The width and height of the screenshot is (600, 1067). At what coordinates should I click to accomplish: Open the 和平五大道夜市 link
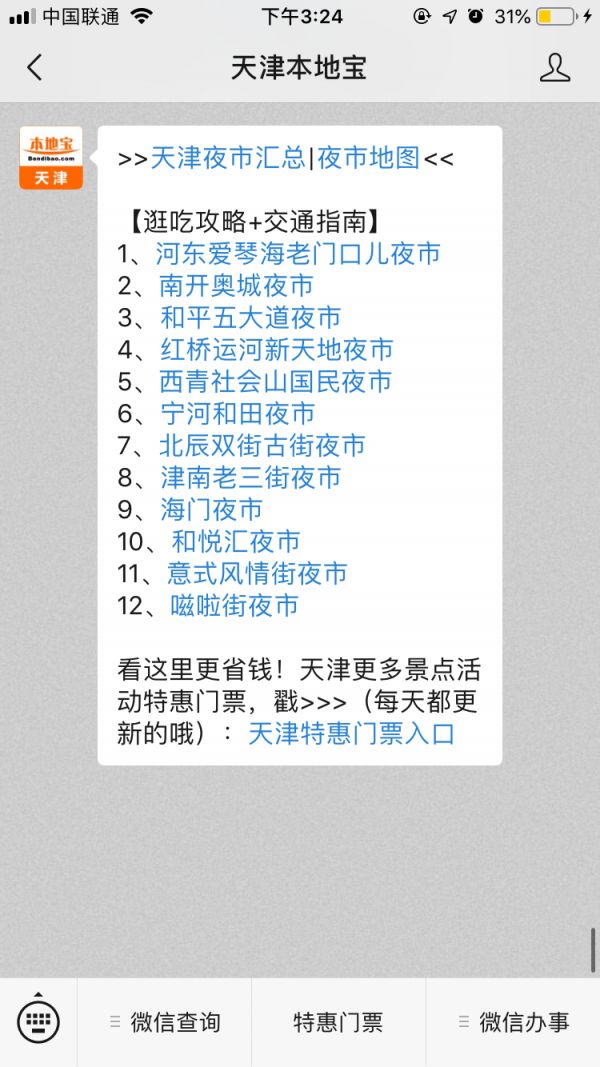pyautogui.click(x=250, y=318)
